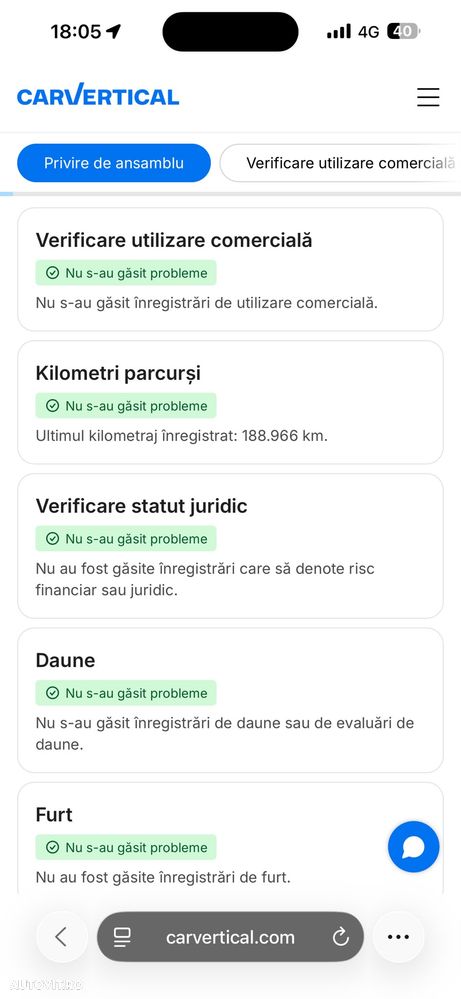Open the page settings icon in address bar
This screenshot has width=461, height=999.
click(122, 937)
